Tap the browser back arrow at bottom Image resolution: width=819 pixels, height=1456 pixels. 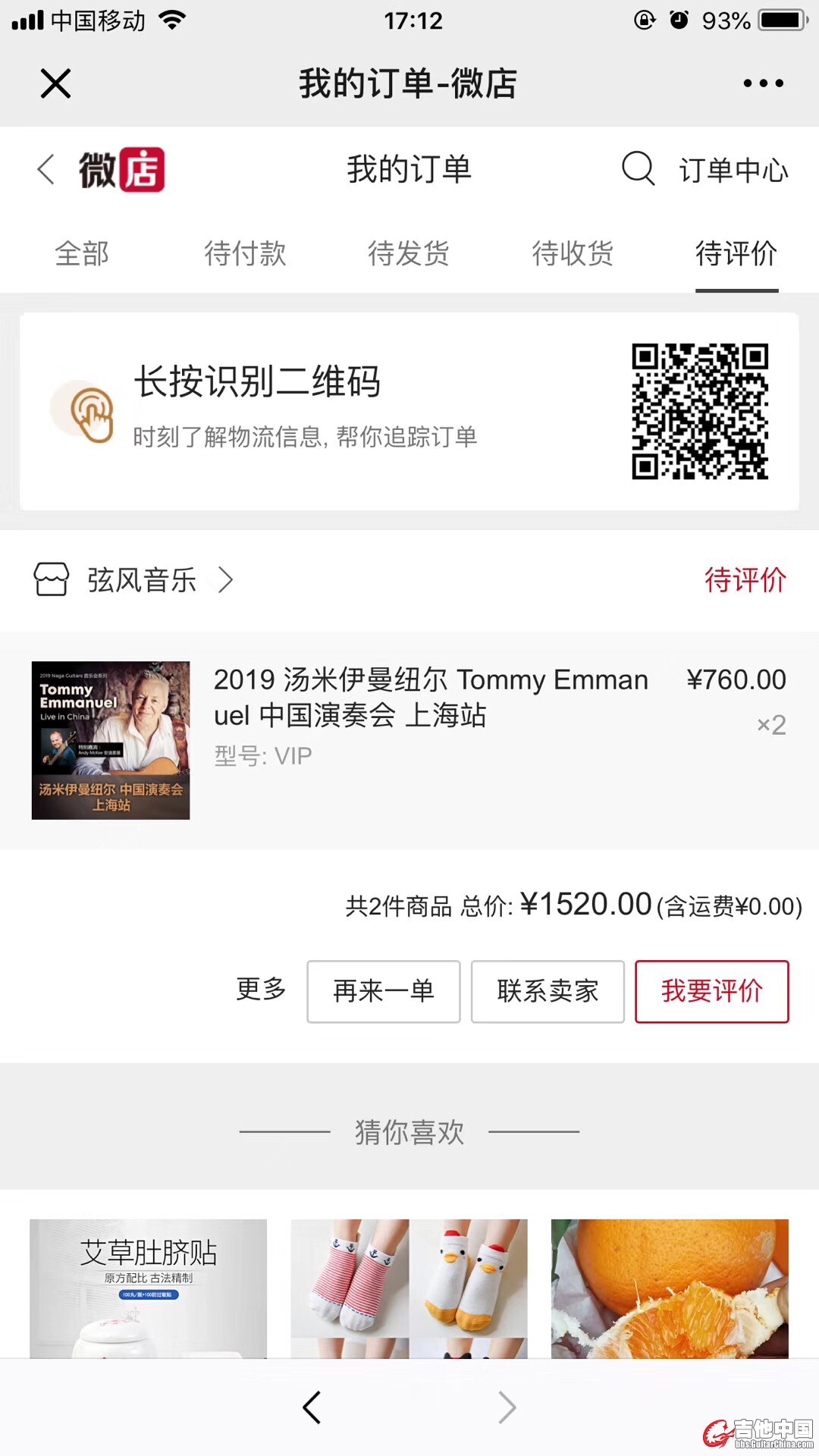[312, 1407]
